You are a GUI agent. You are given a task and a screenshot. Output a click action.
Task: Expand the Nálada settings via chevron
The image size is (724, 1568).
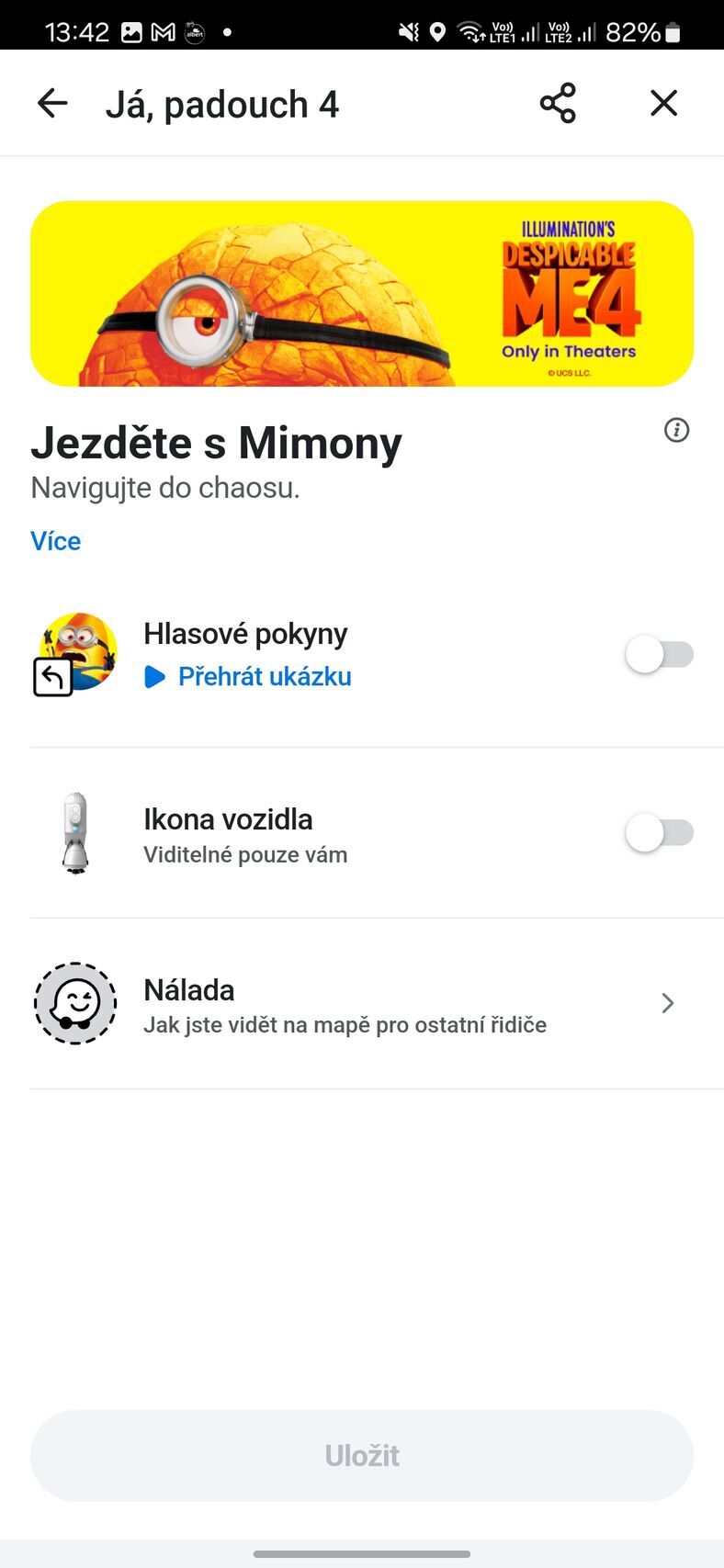(668, 1003)
